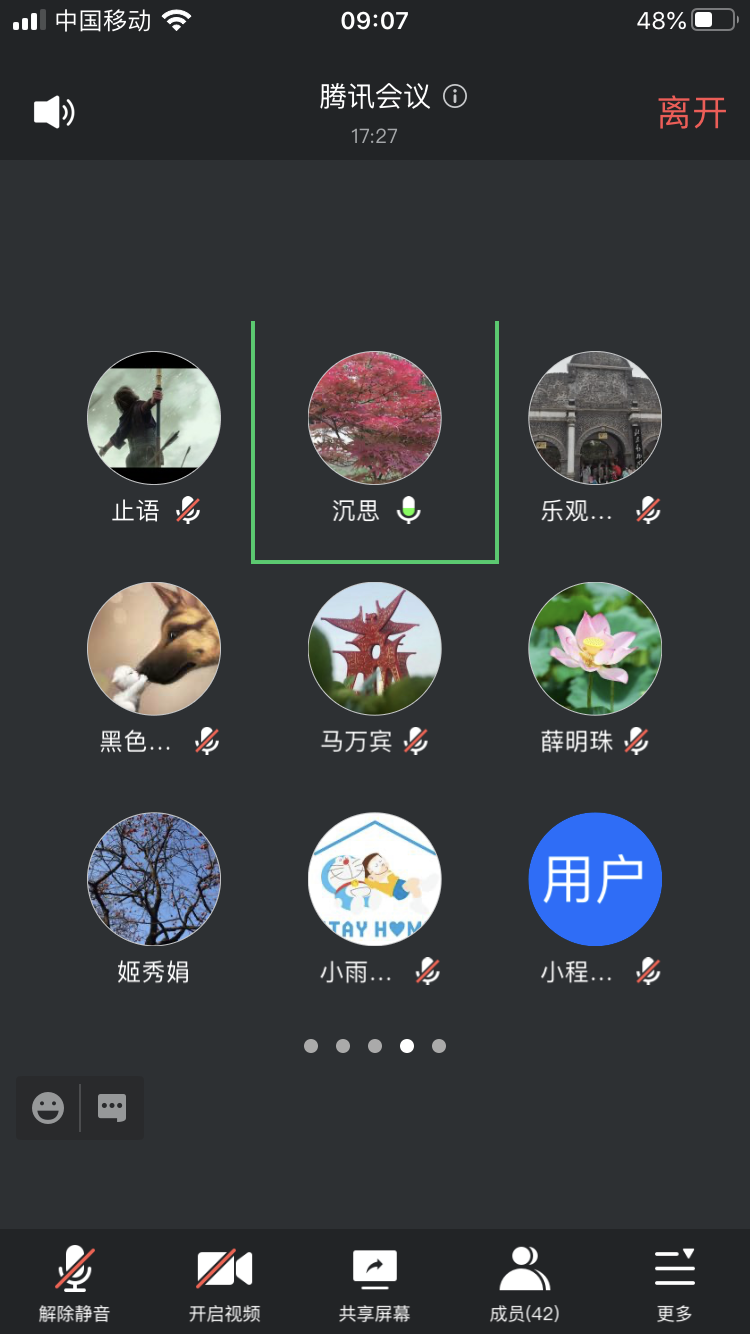Screen dimensions: 750x1334
Task: Open the 更多 menu
Action: tap(674, 1282)
